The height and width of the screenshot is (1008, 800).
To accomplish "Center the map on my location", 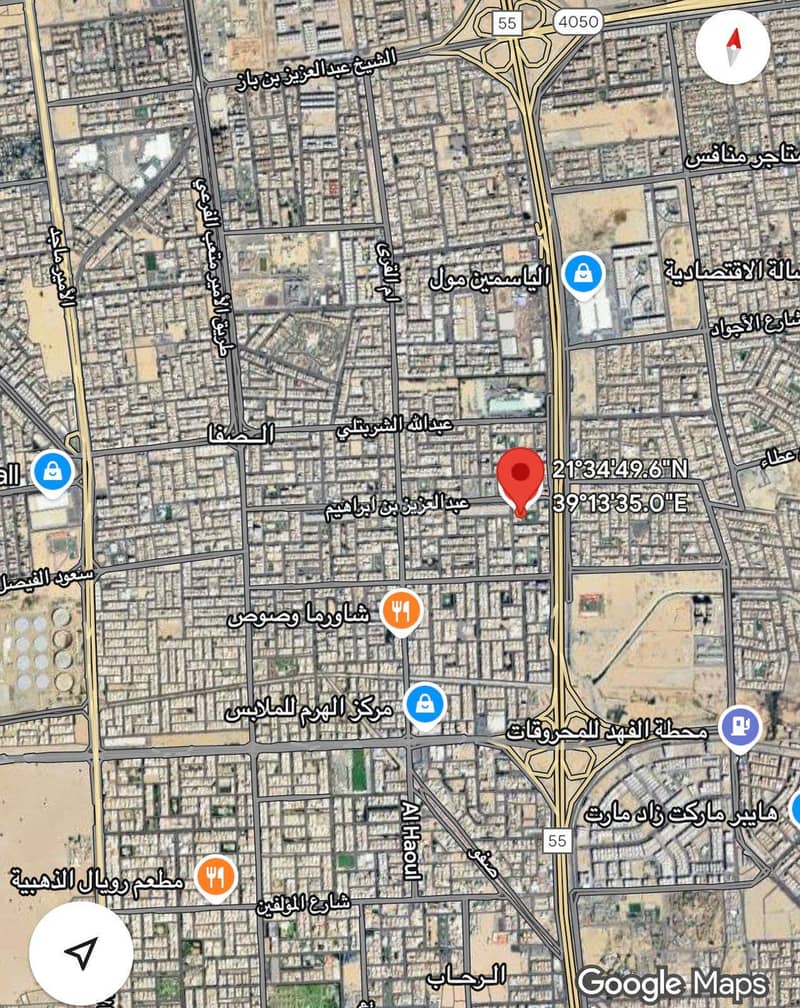I will tap(81, 952).
